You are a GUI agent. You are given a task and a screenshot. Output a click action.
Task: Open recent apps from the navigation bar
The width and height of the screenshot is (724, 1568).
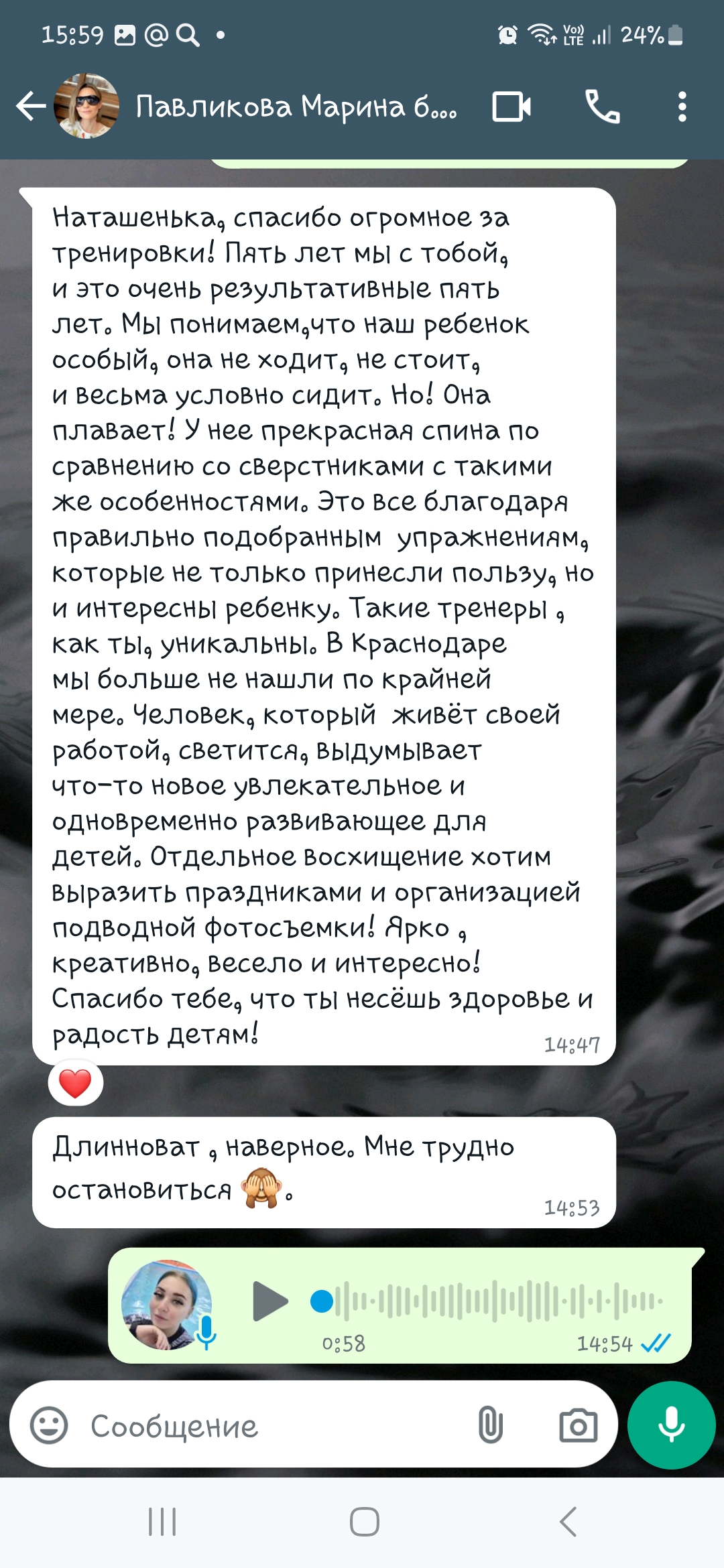(x=162, y=1521)
